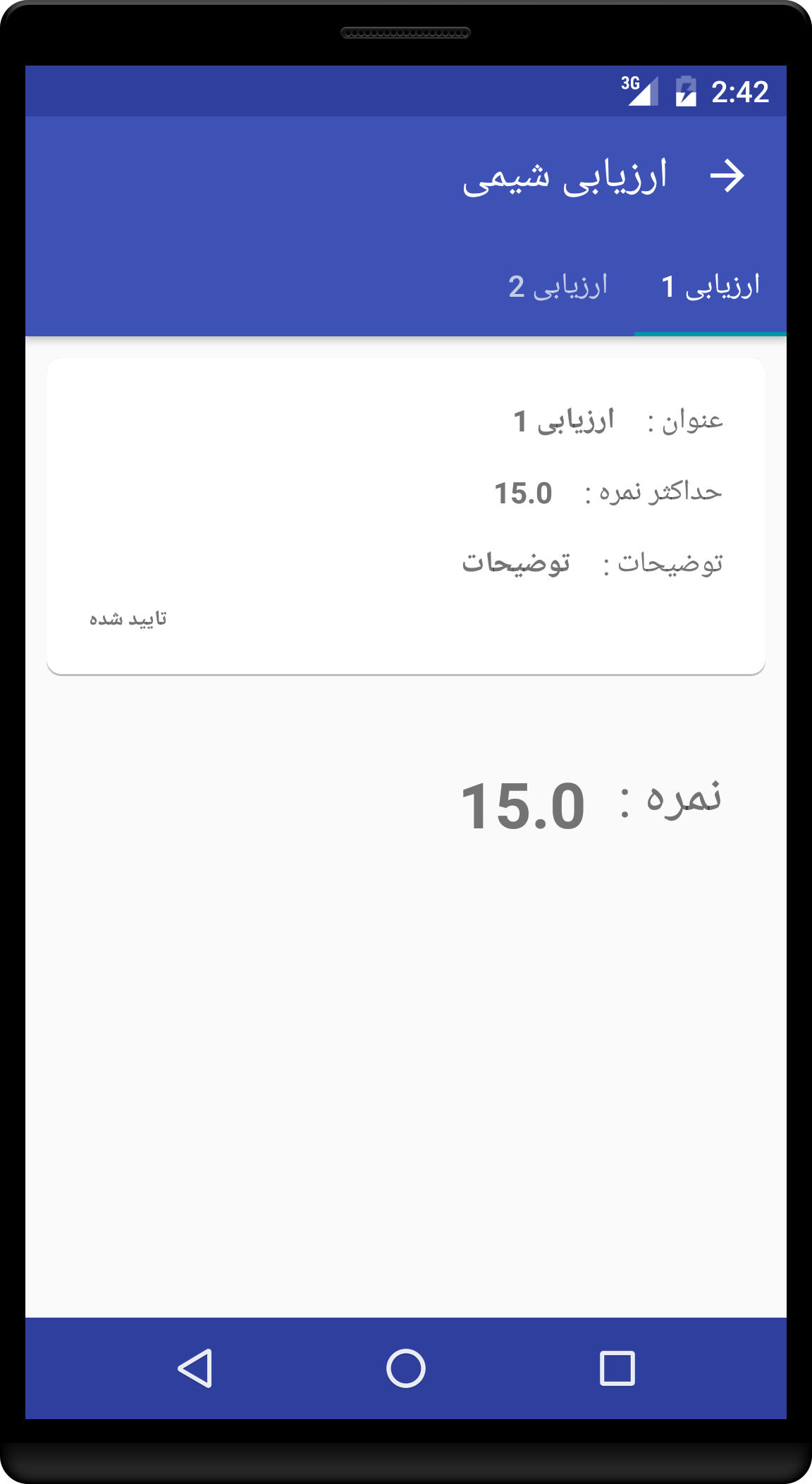Switch to the ارزیابی 2 tab
Screen dimensions: 812x1484
(x=558, y=287)
